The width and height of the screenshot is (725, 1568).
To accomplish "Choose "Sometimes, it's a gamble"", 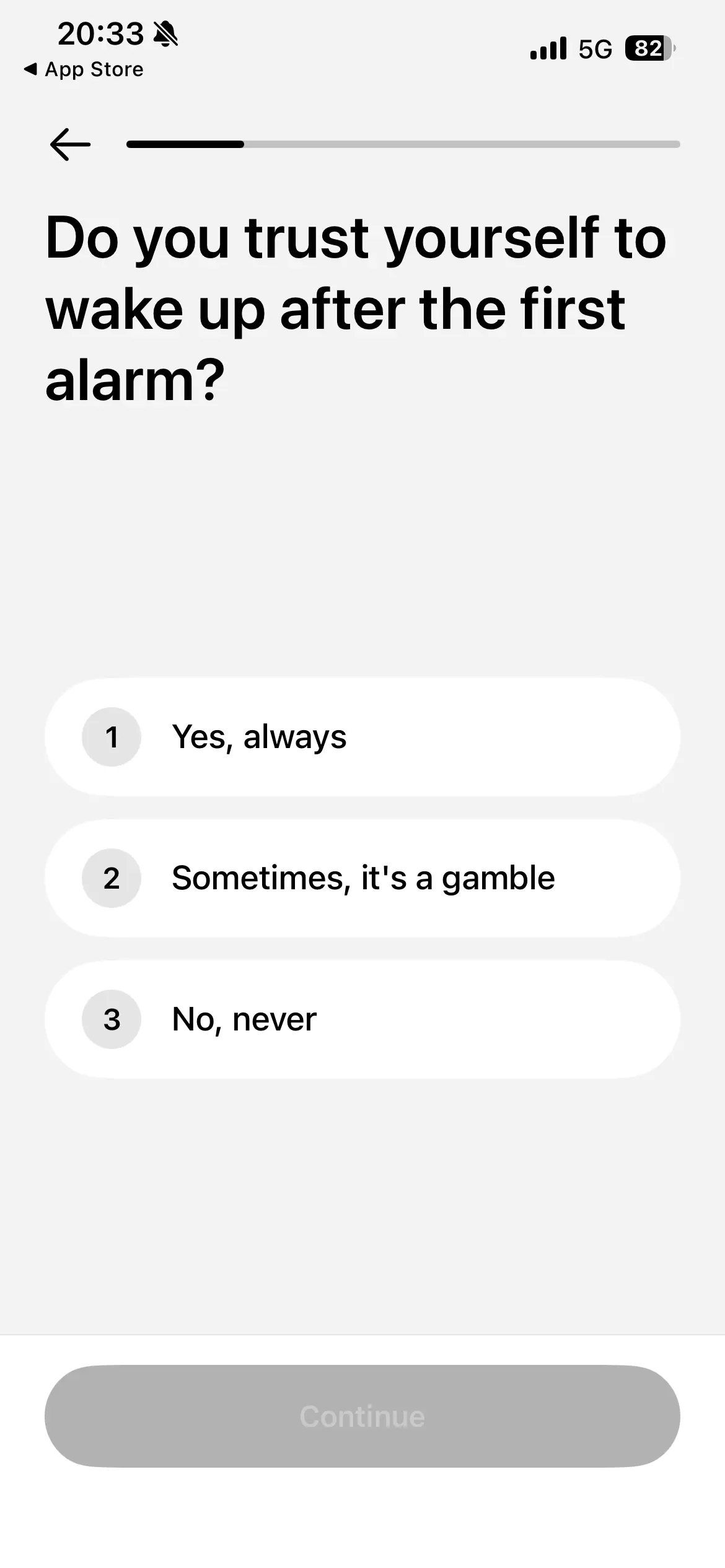I will tap(362, 878).
